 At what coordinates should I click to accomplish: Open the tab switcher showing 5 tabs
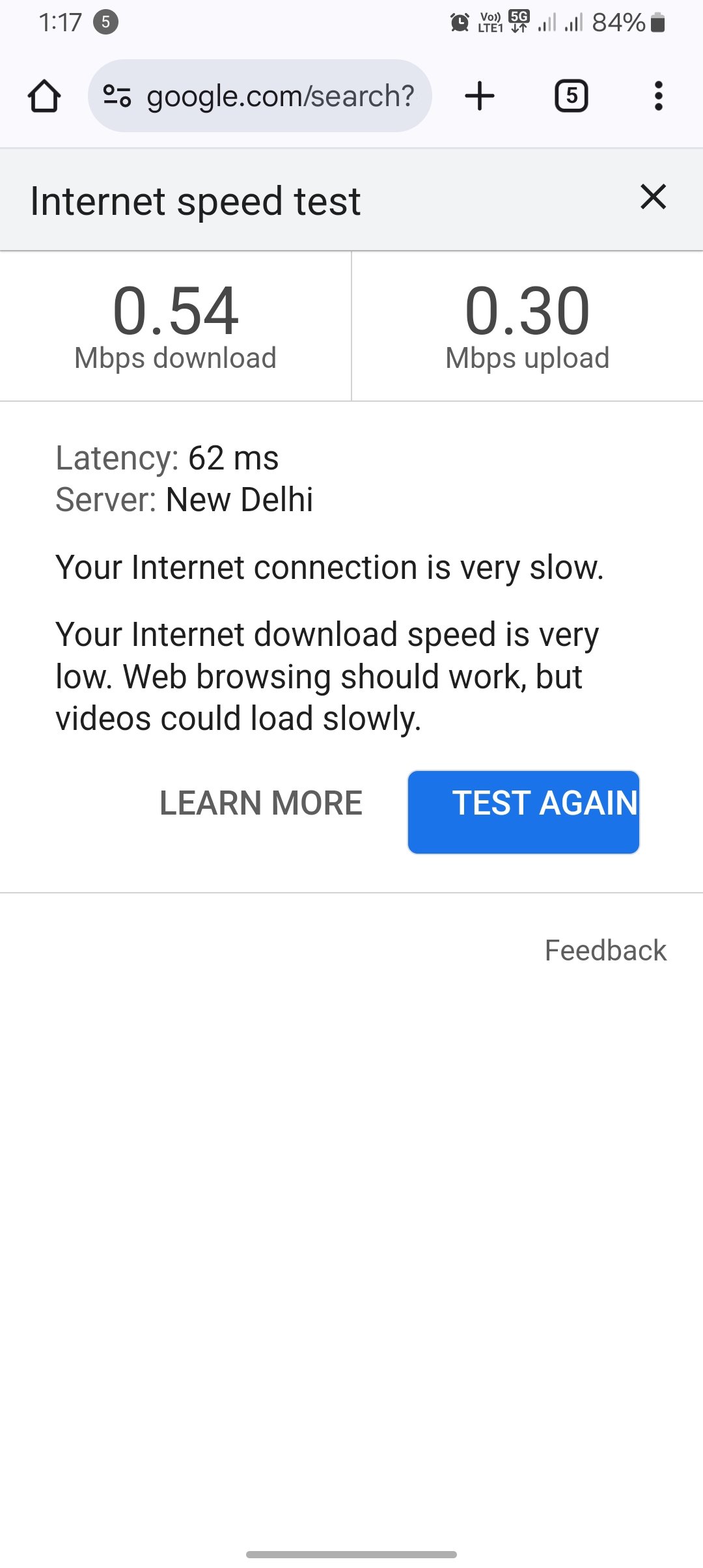[x=571, y=96]
